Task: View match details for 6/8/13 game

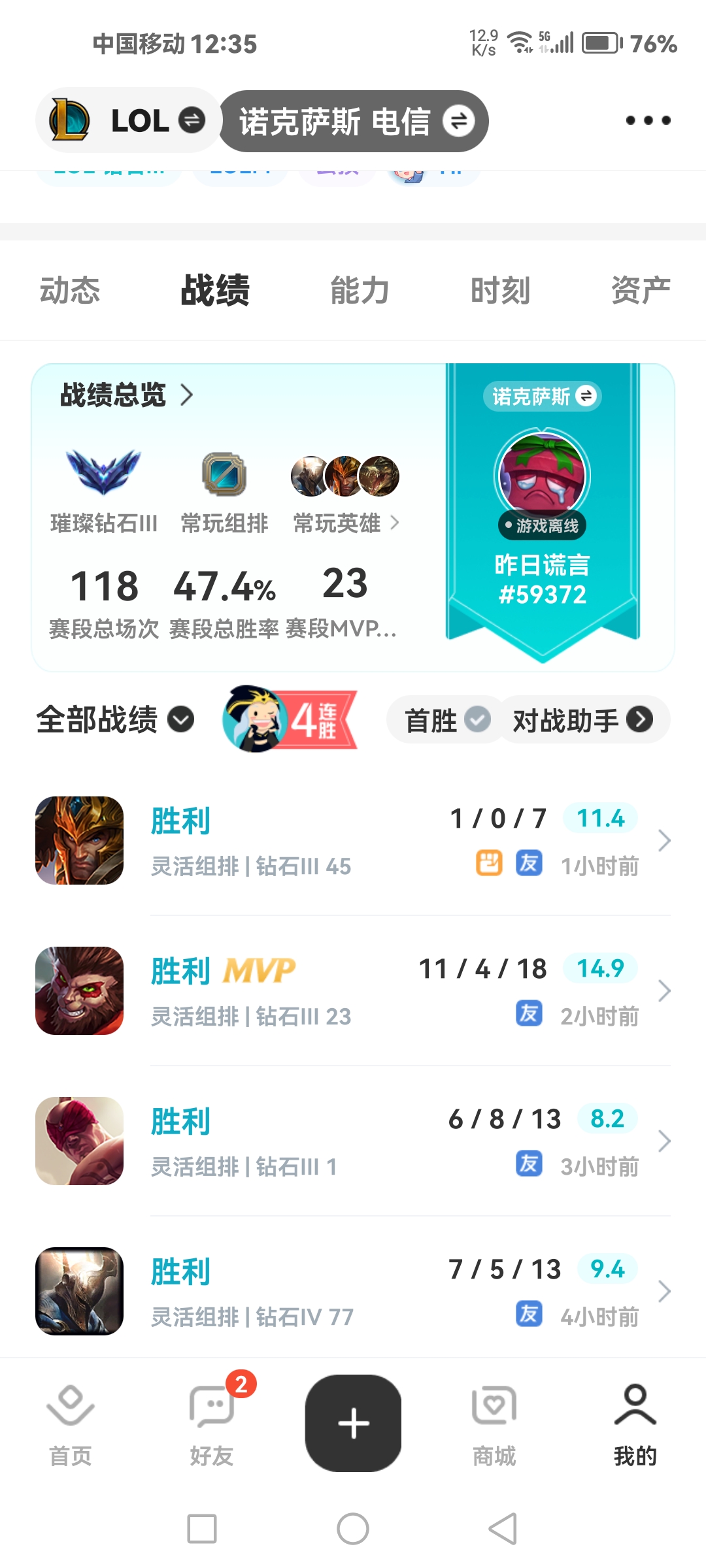Action: (353, 1141)
